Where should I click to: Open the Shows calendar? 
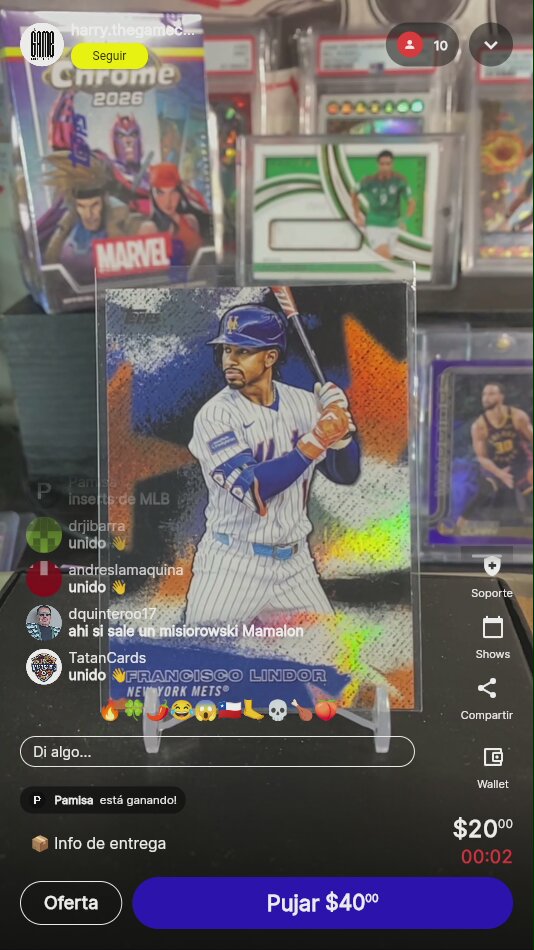point(492,637)
